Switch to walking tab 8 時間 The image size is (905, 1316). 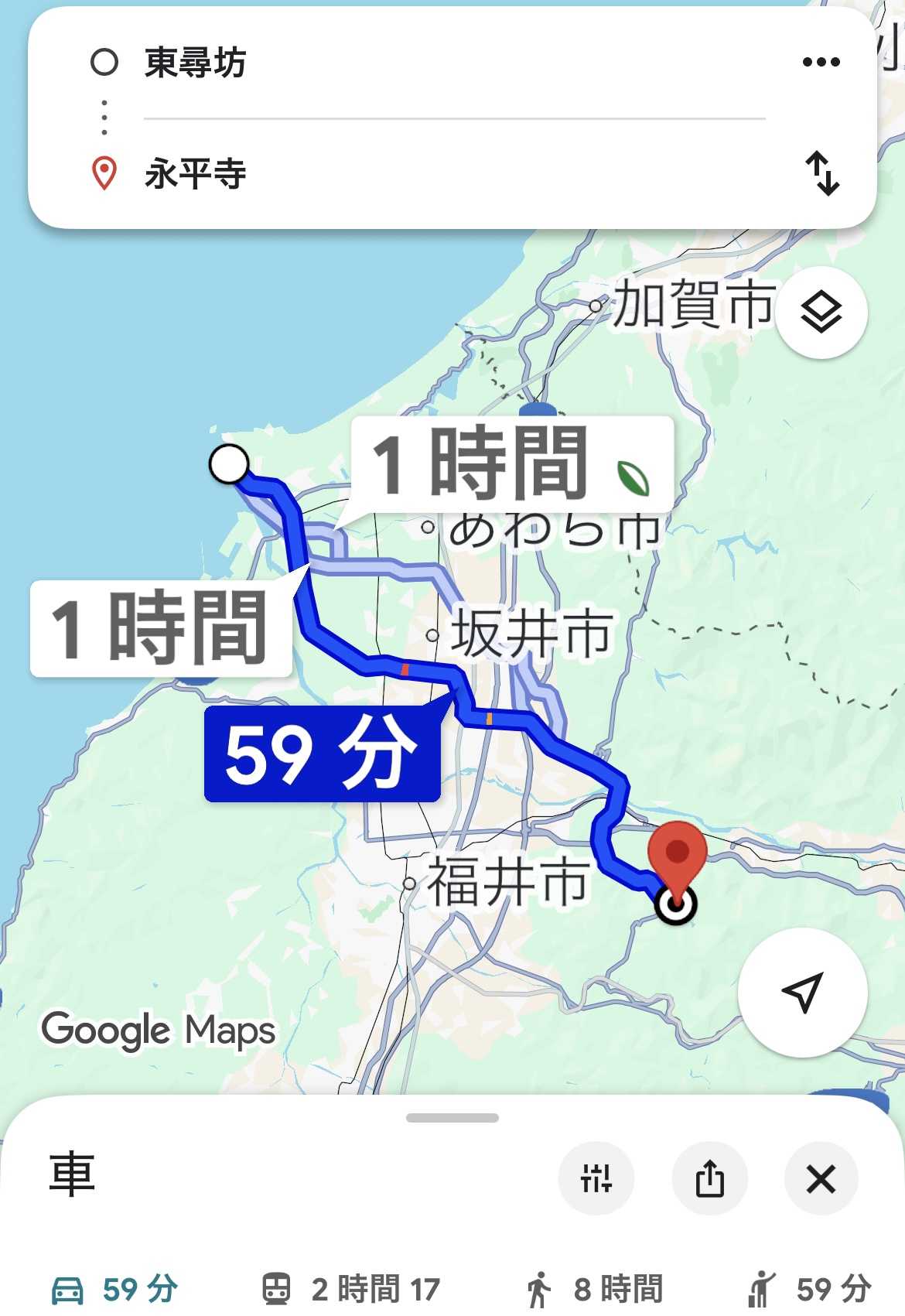594,1290
